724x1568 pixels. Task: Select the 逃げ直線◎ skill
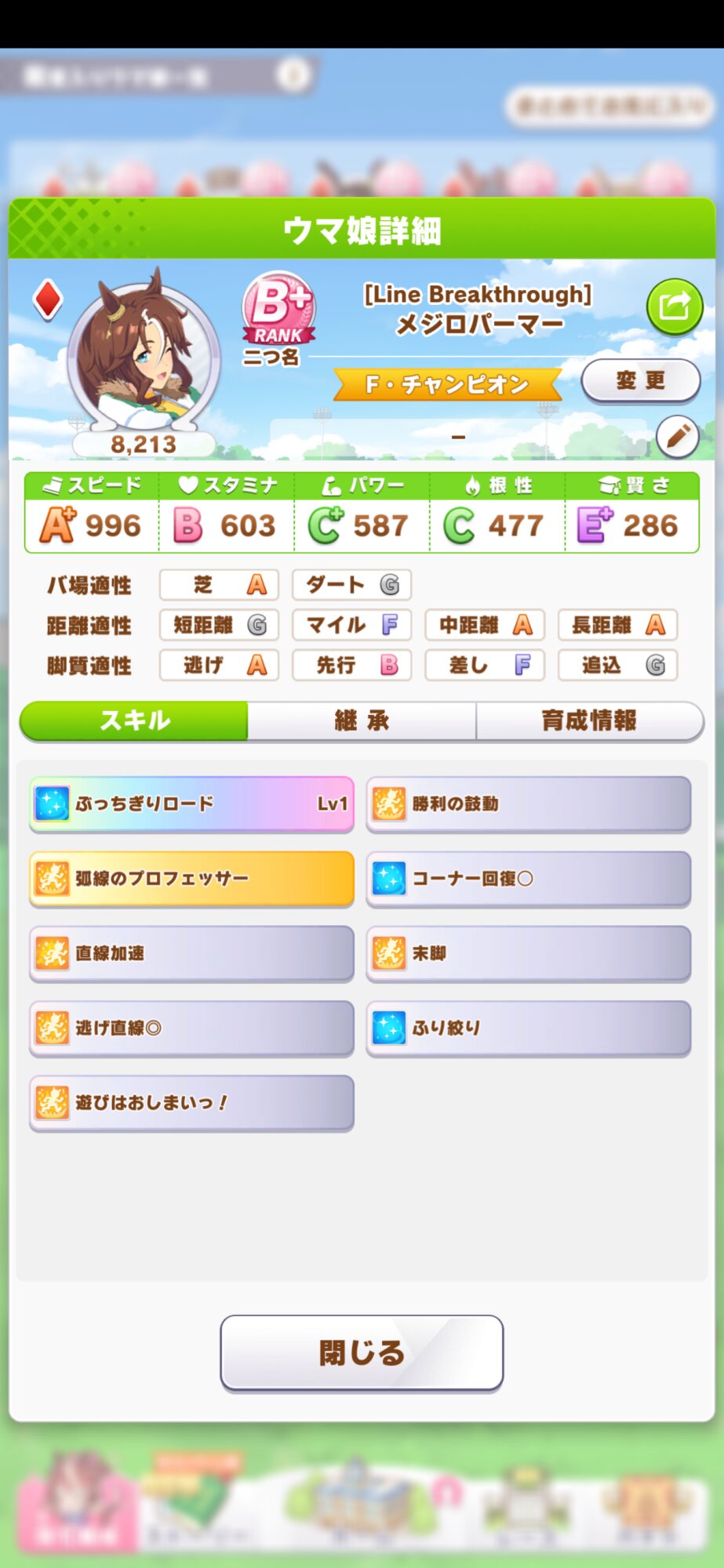coord(191,1028)
